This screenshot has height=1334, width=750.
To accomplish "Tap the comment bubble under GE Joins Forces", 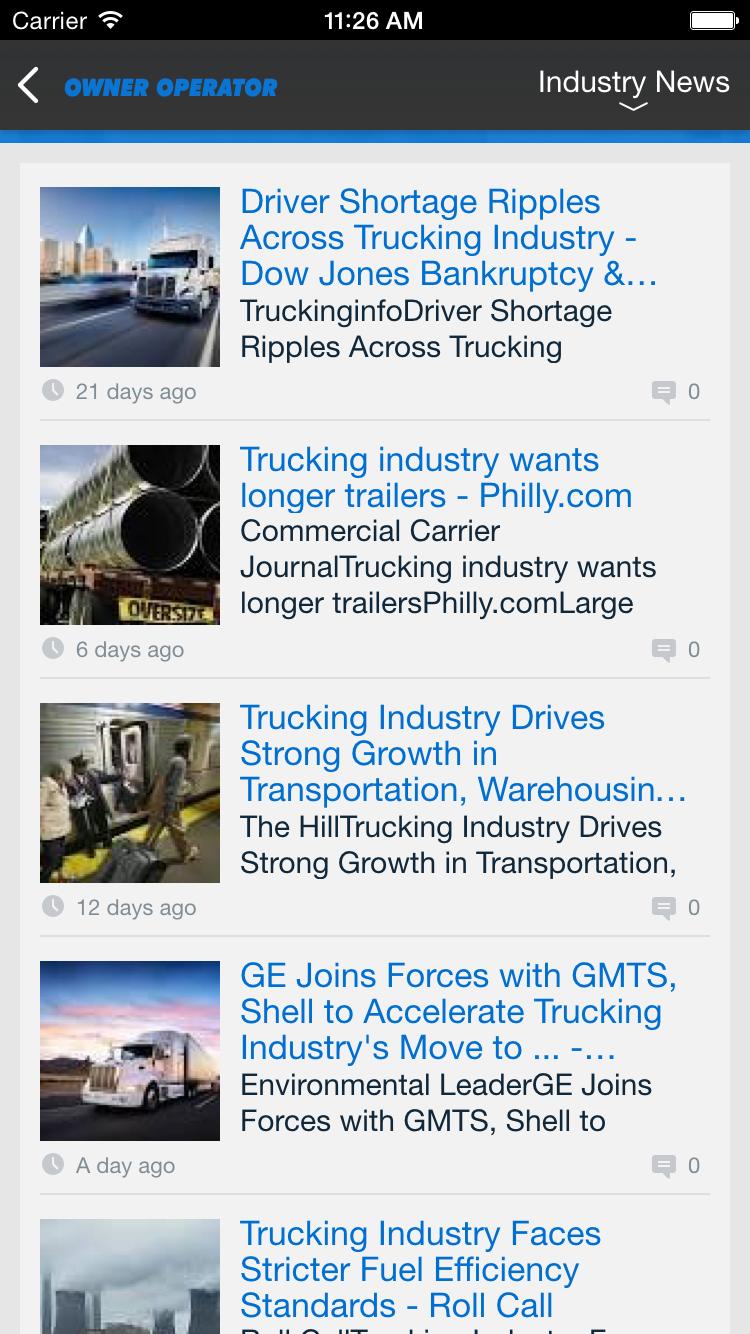I will (x=664, y=1166).
